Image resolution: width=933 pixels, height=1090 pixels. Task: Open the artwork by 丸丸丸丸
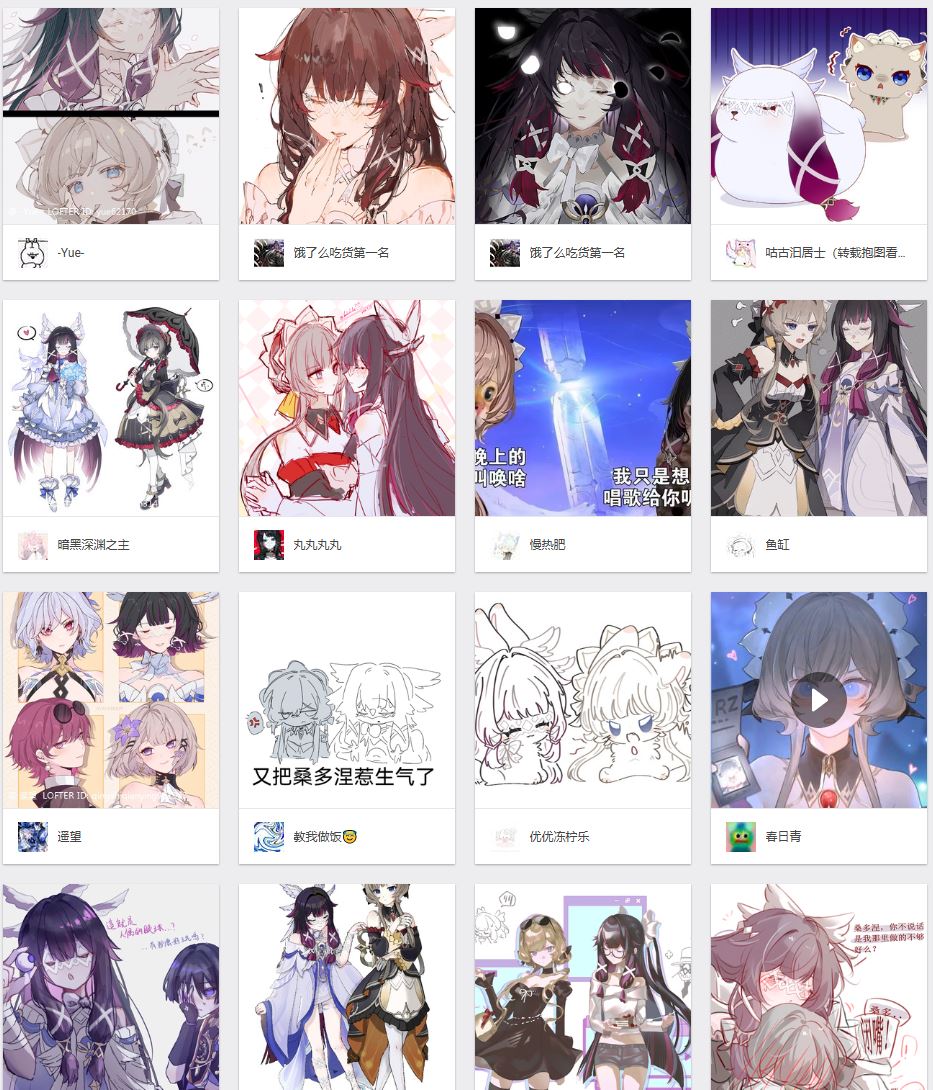pyautogui.click(x=347, y=408)
